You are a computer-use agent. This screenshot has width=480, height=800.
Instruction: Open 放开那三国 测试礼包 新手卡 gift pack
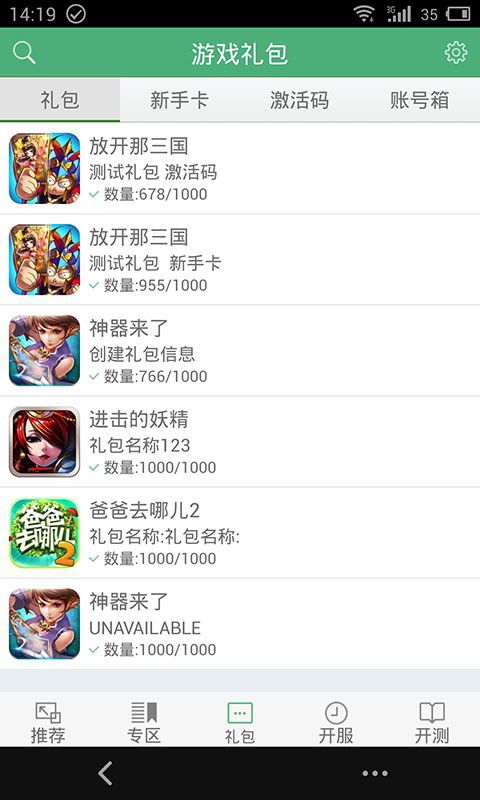(240, 260)
